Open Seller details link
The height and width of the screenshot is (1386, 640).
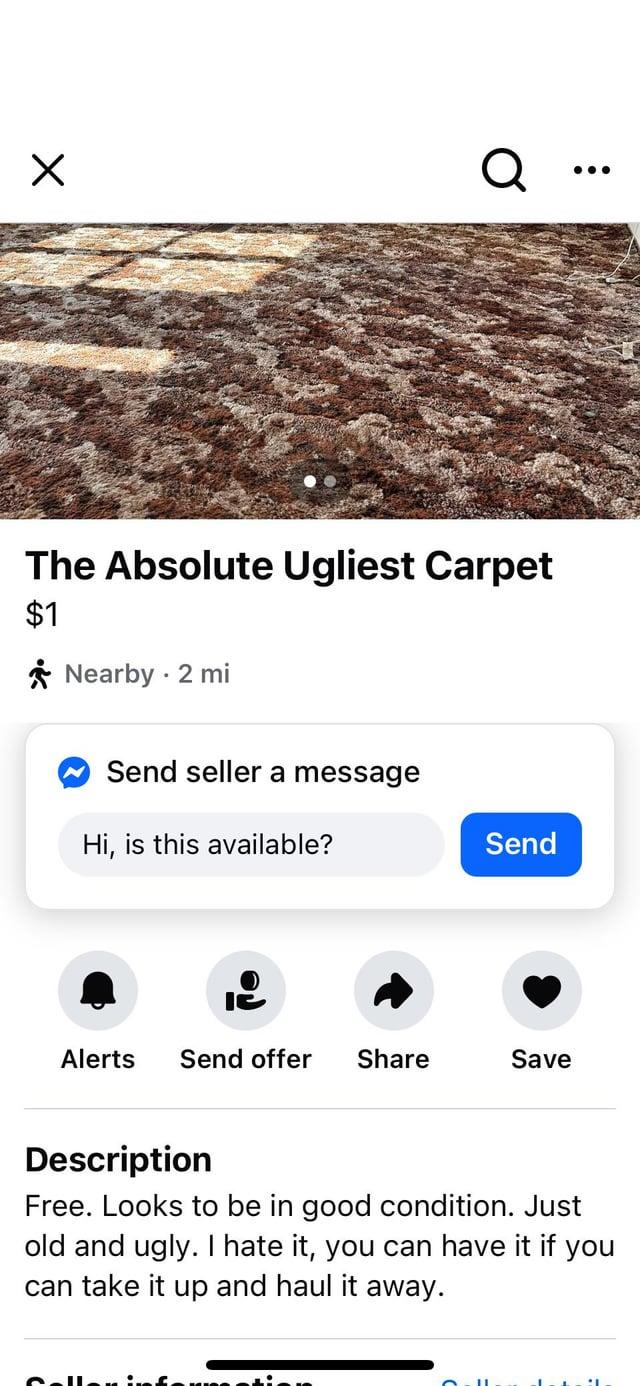526,1379
